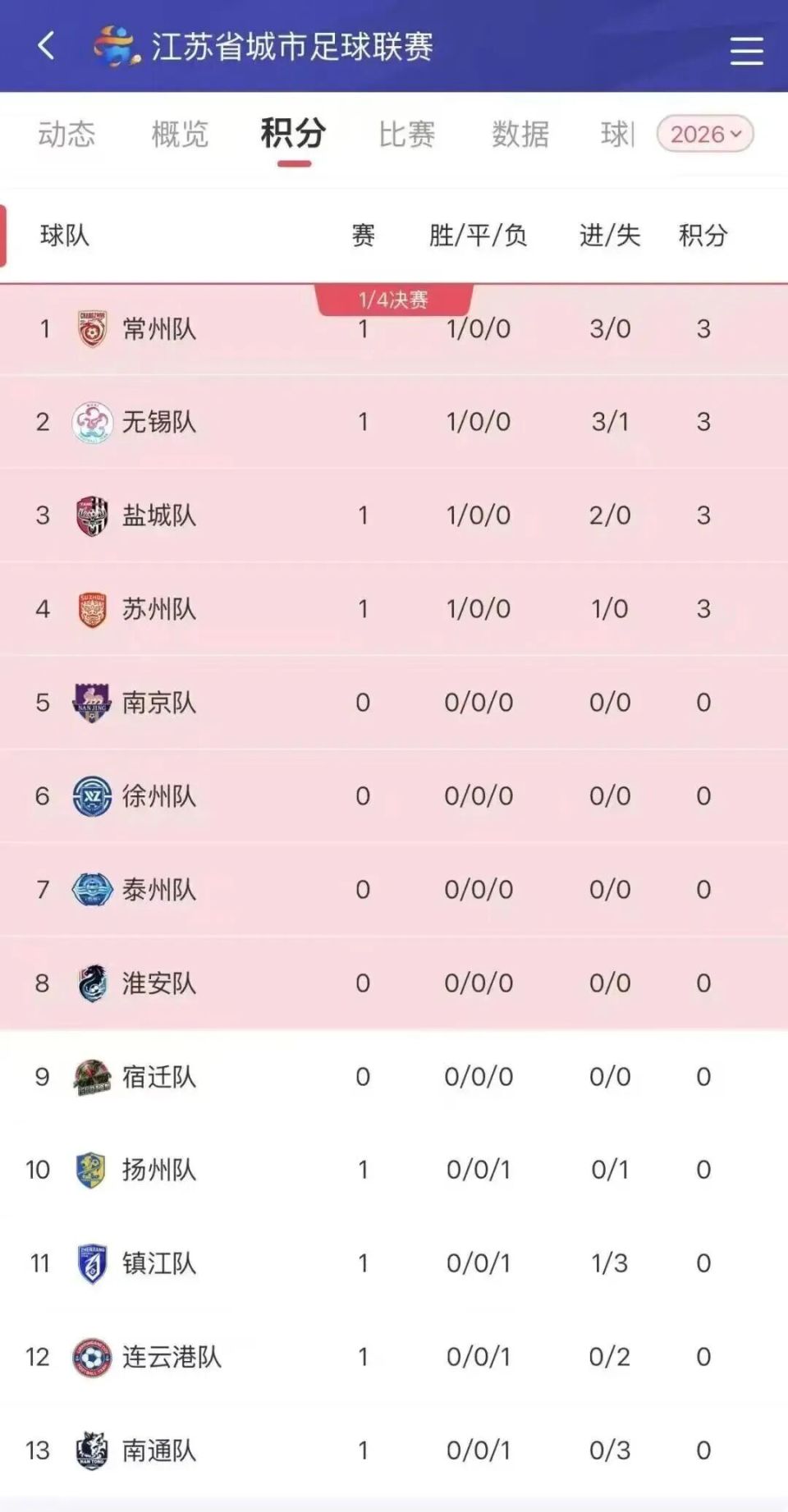Click the 苏州队 crest icon
The width and height of the screenshot is (788, 1512).
point(93,609)
